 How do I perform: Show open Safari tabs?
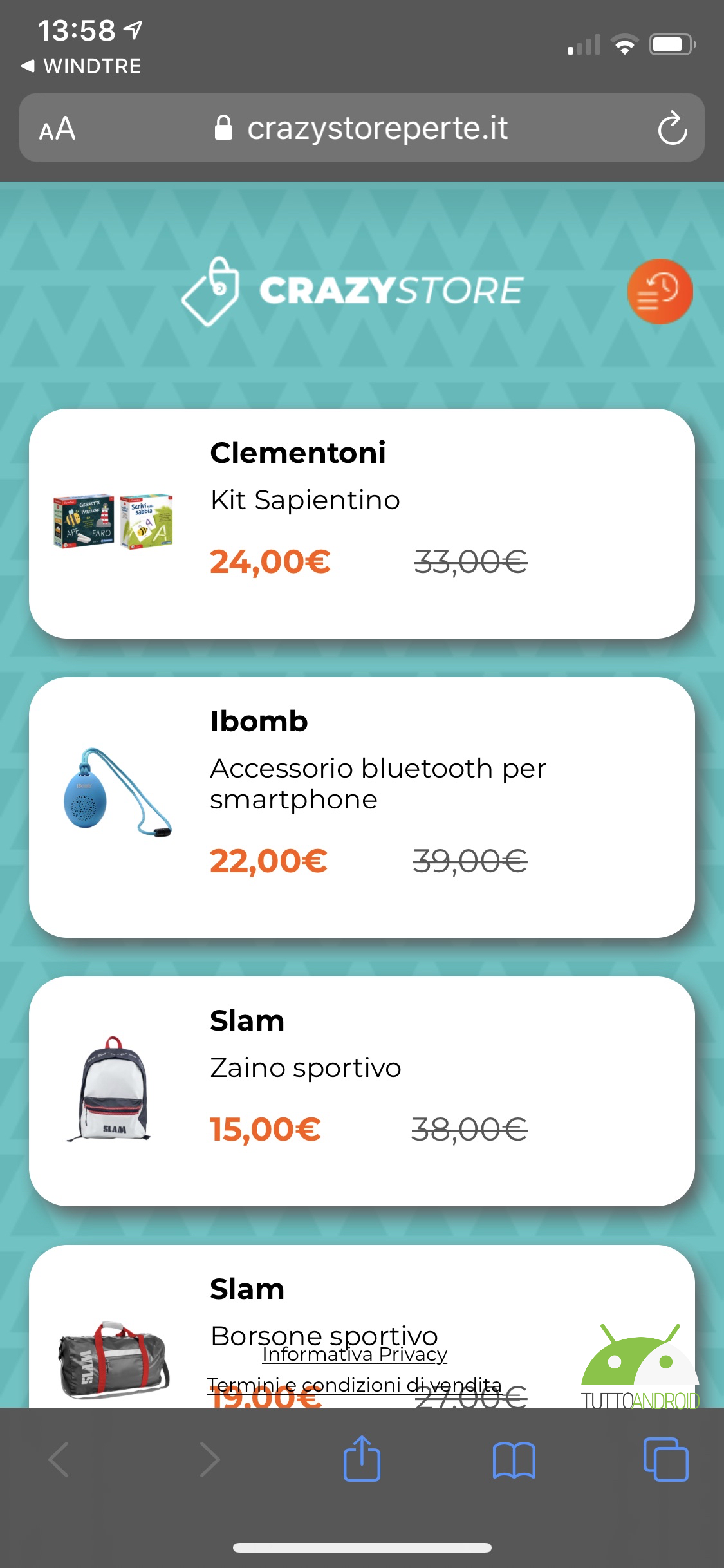[665, 1459]
